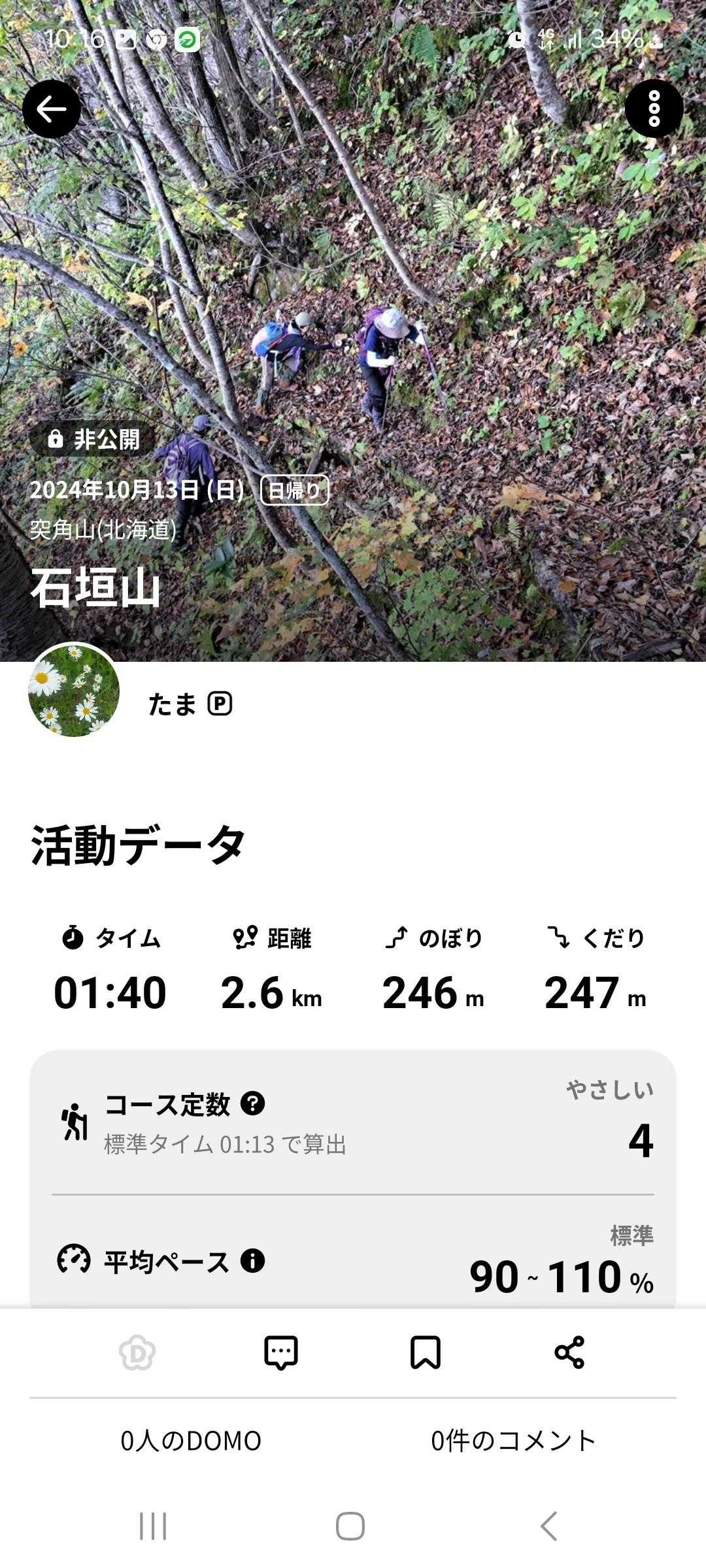View the 0人のDOMO list
This screenshot has width=706, height=1568.
(x=191, y=1441)
